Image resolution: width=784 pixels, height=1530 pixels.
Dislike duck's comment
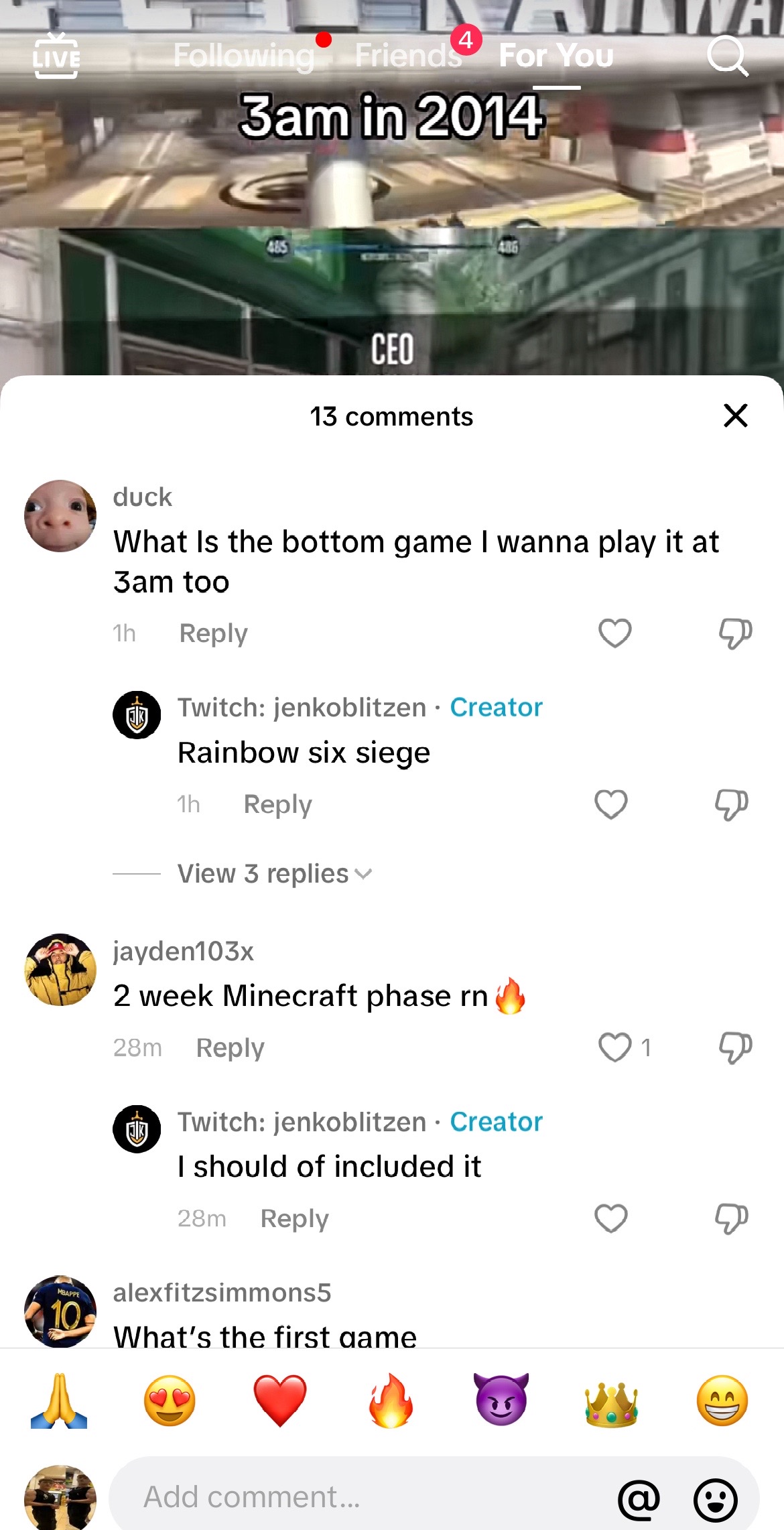click(735, 633)
